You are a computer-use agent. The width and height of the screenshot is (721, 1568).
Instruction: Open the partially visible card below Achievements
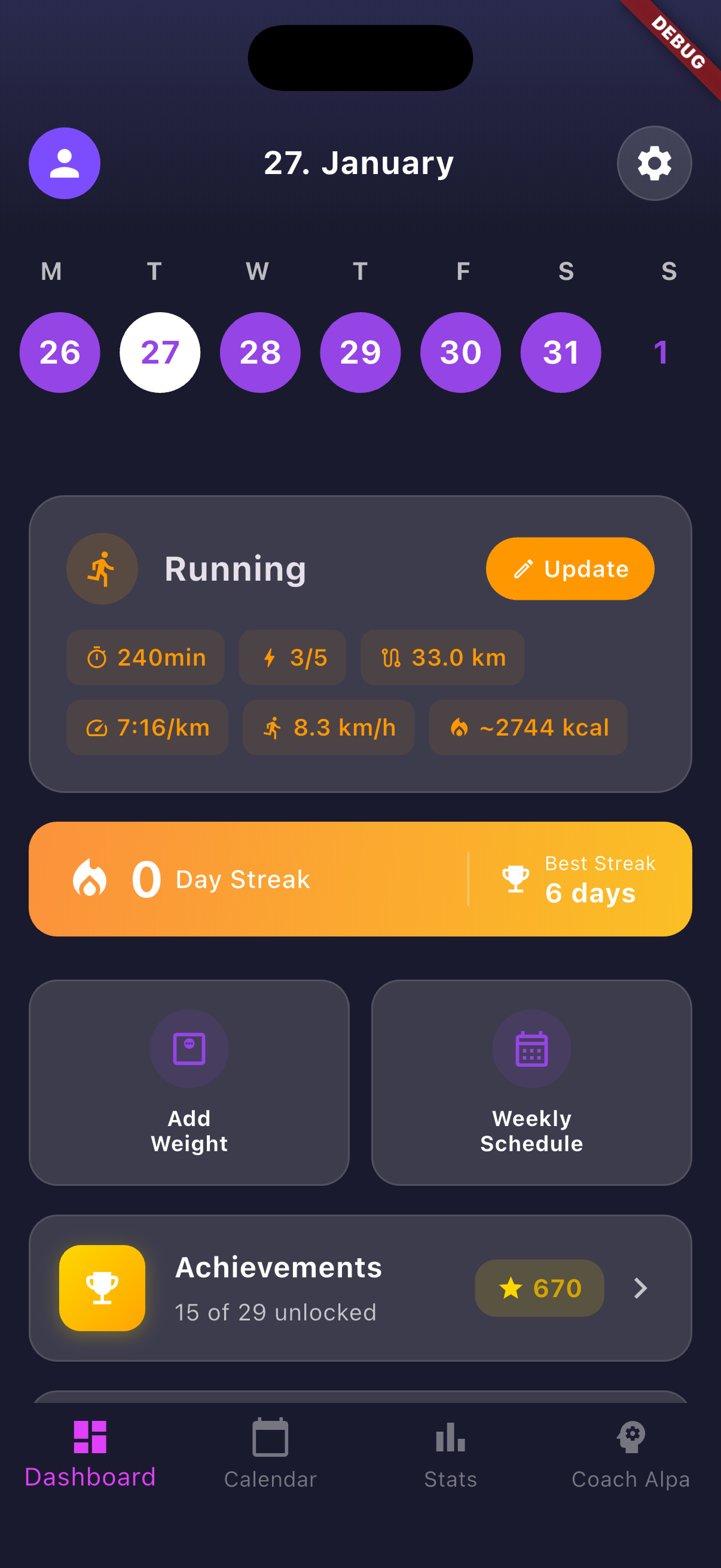(360, 1400)
